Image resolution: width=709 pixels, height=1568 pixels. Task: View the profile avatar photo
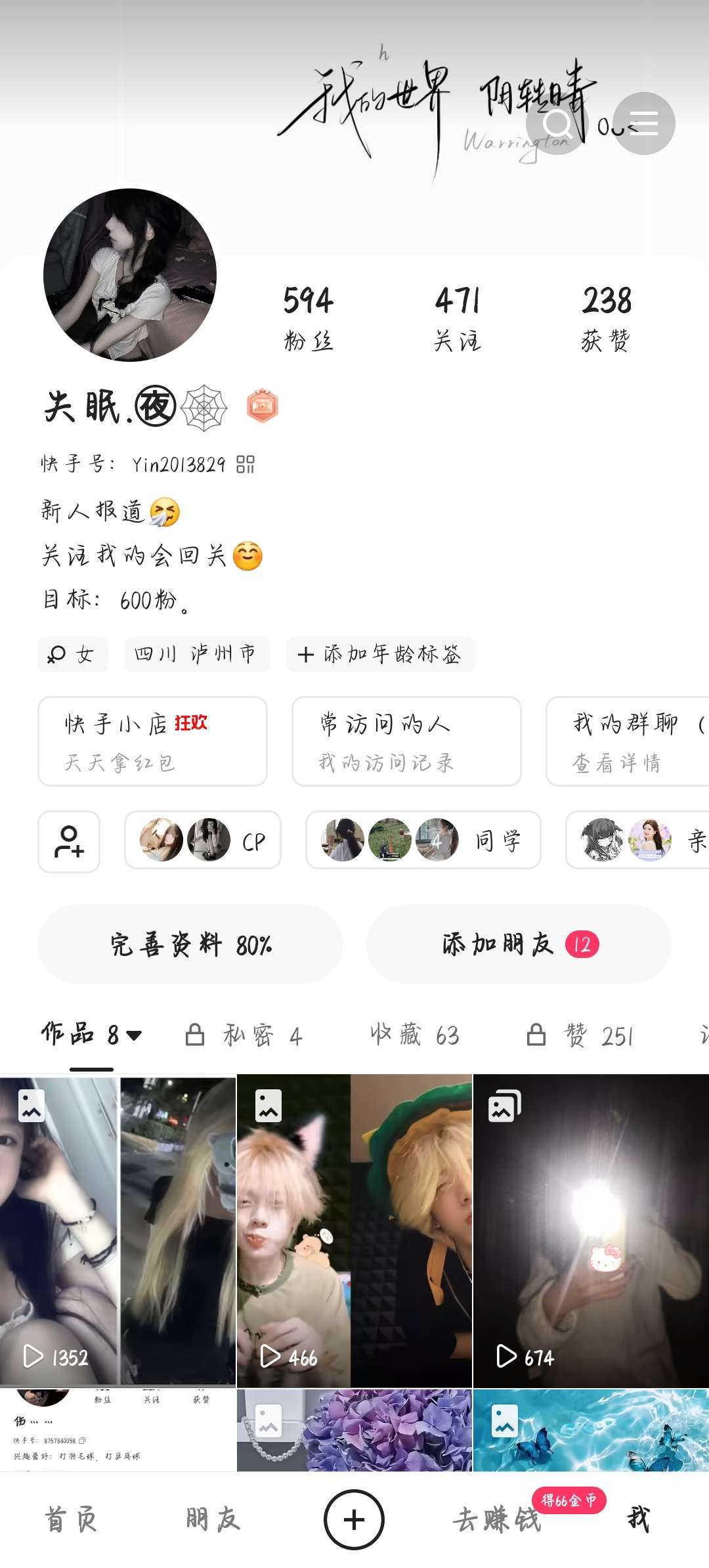tap(130, 275)
